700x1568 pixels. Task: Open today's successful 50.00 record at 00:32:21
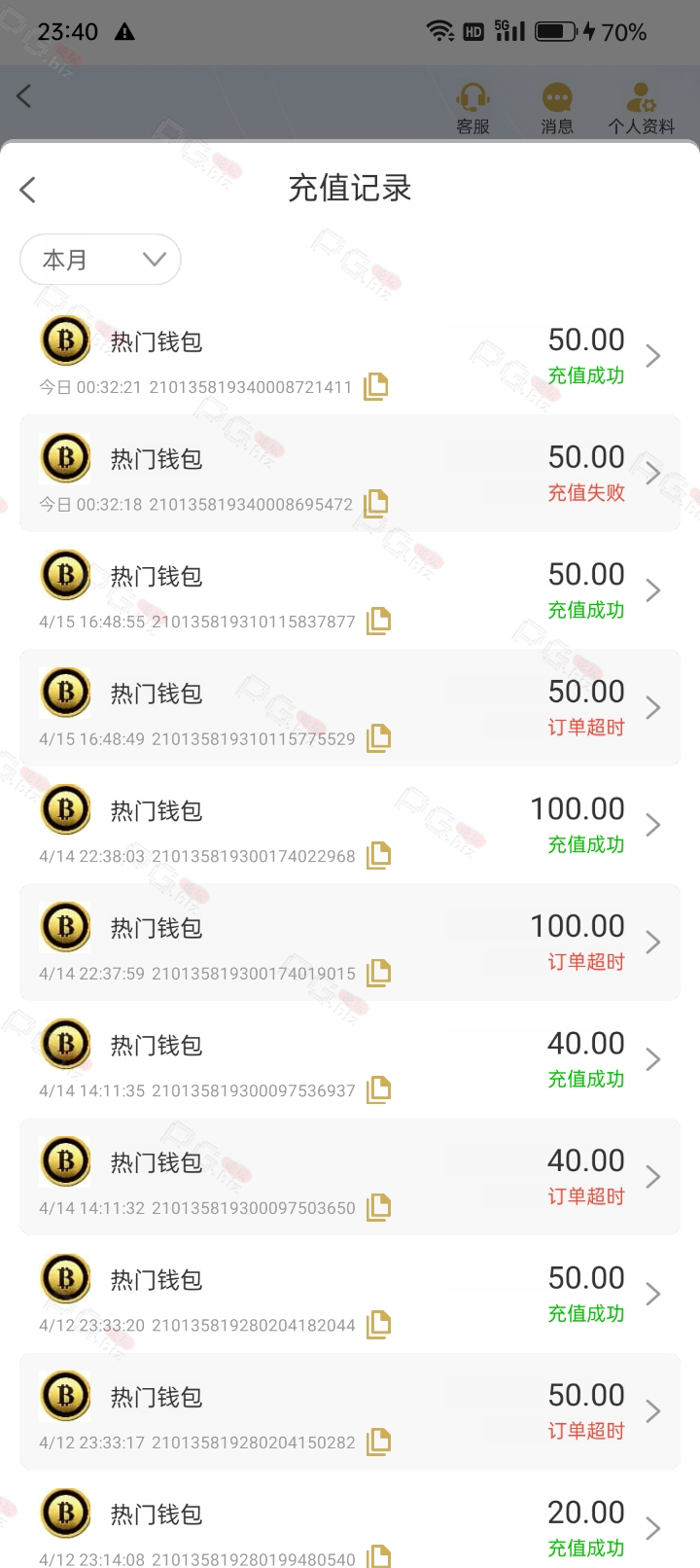[x=350, y=357]
